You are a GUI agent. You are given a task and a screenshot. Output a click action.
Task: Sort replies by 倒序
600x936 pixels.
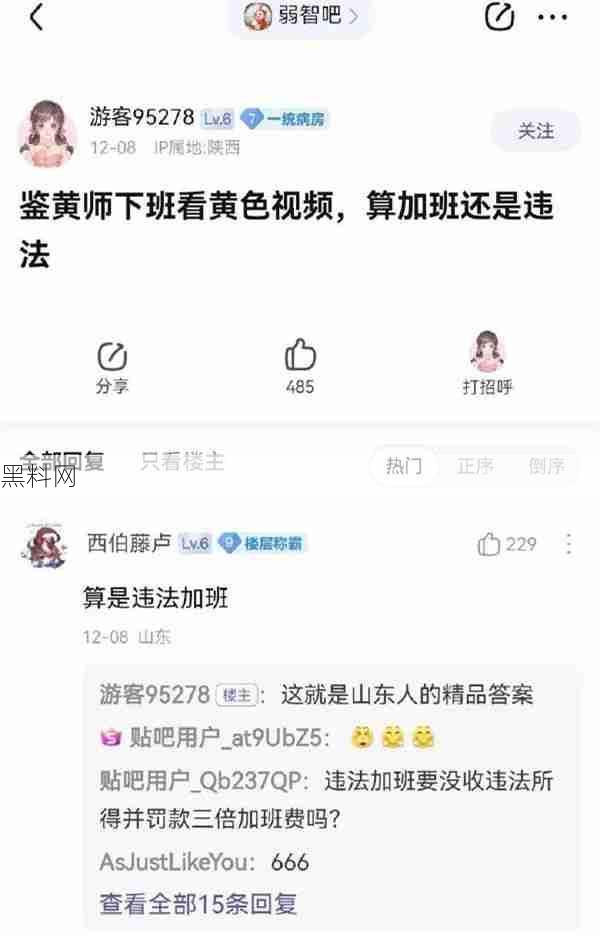coord(546,466)
